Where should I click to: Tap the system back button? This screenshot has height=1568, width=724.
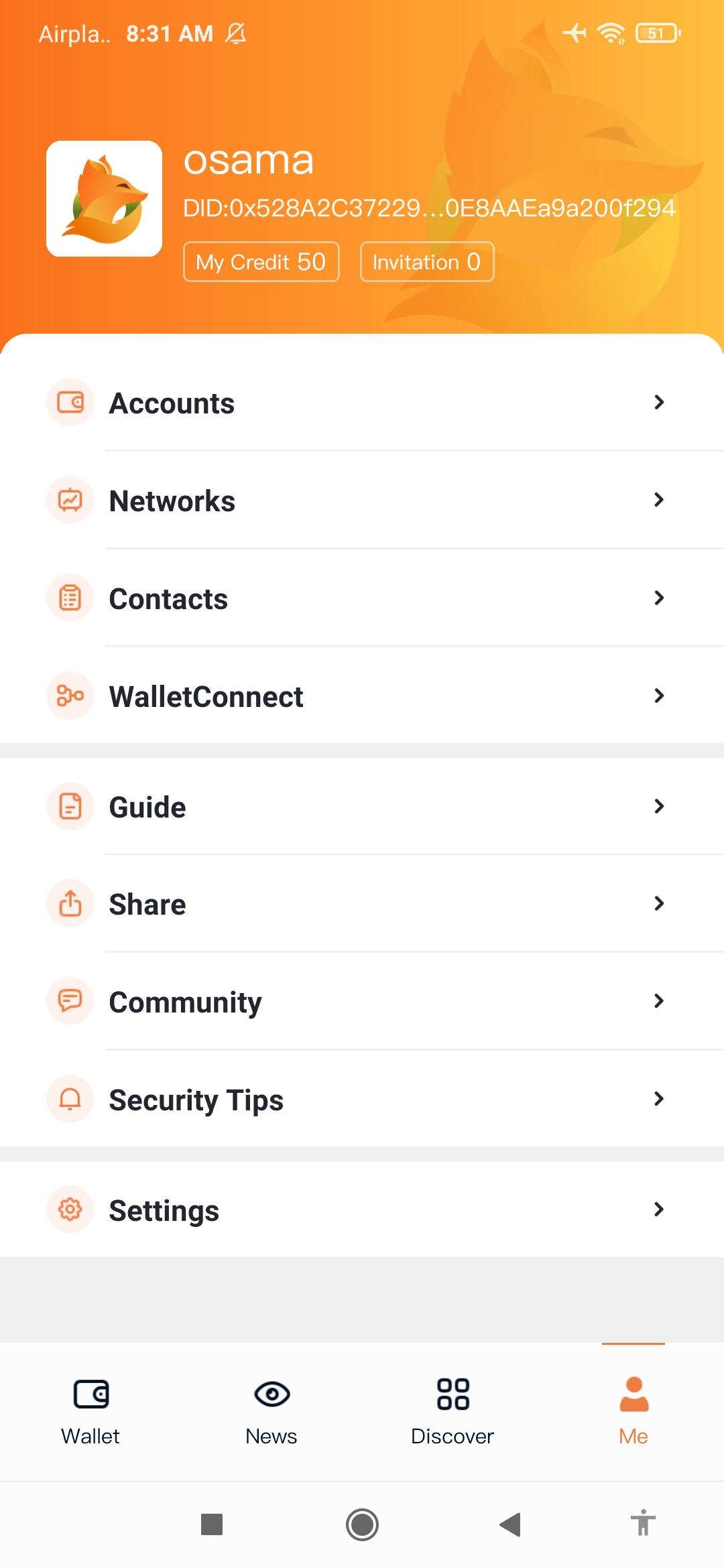tap(510, 1524)
